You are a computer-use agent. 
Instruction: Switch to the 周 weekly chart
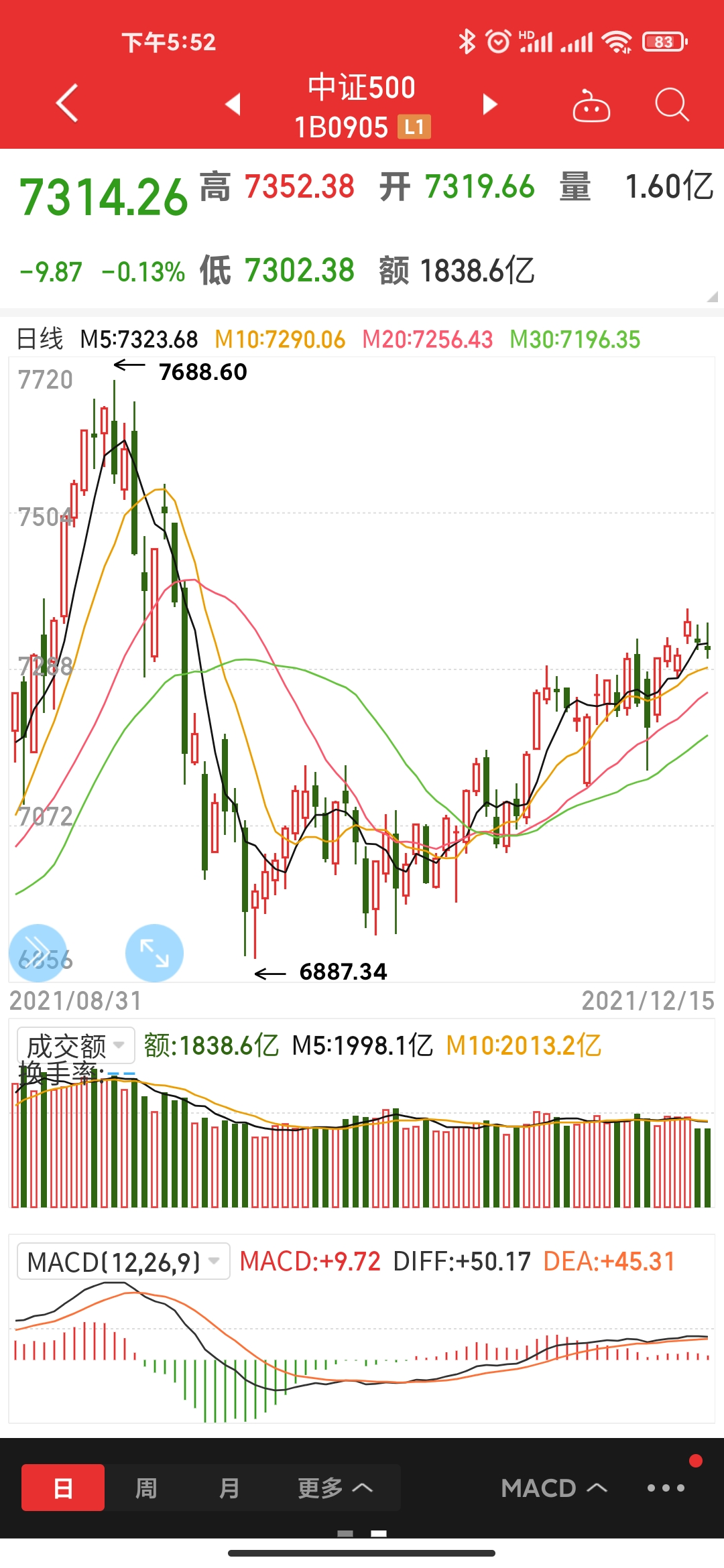[146, 1488]
